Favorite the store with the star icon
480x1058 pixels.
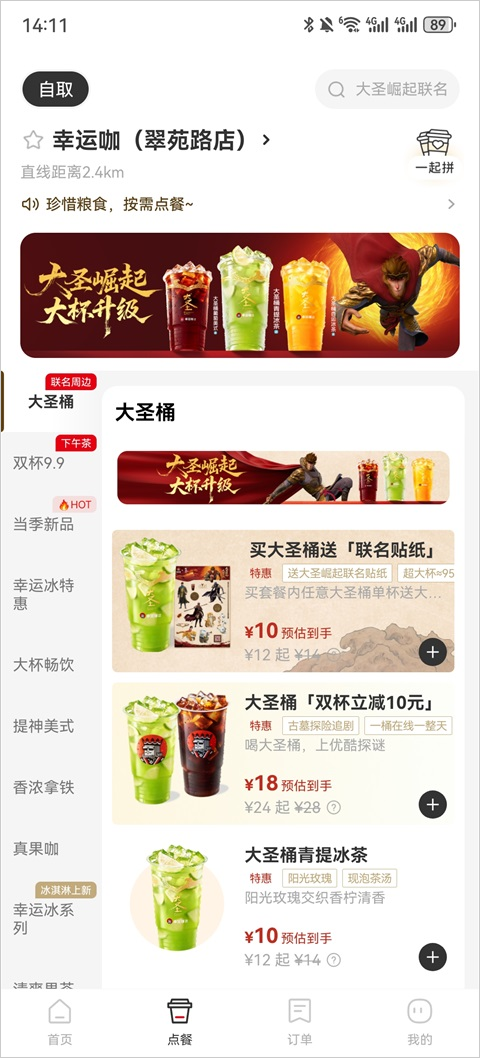coord(33,140)
